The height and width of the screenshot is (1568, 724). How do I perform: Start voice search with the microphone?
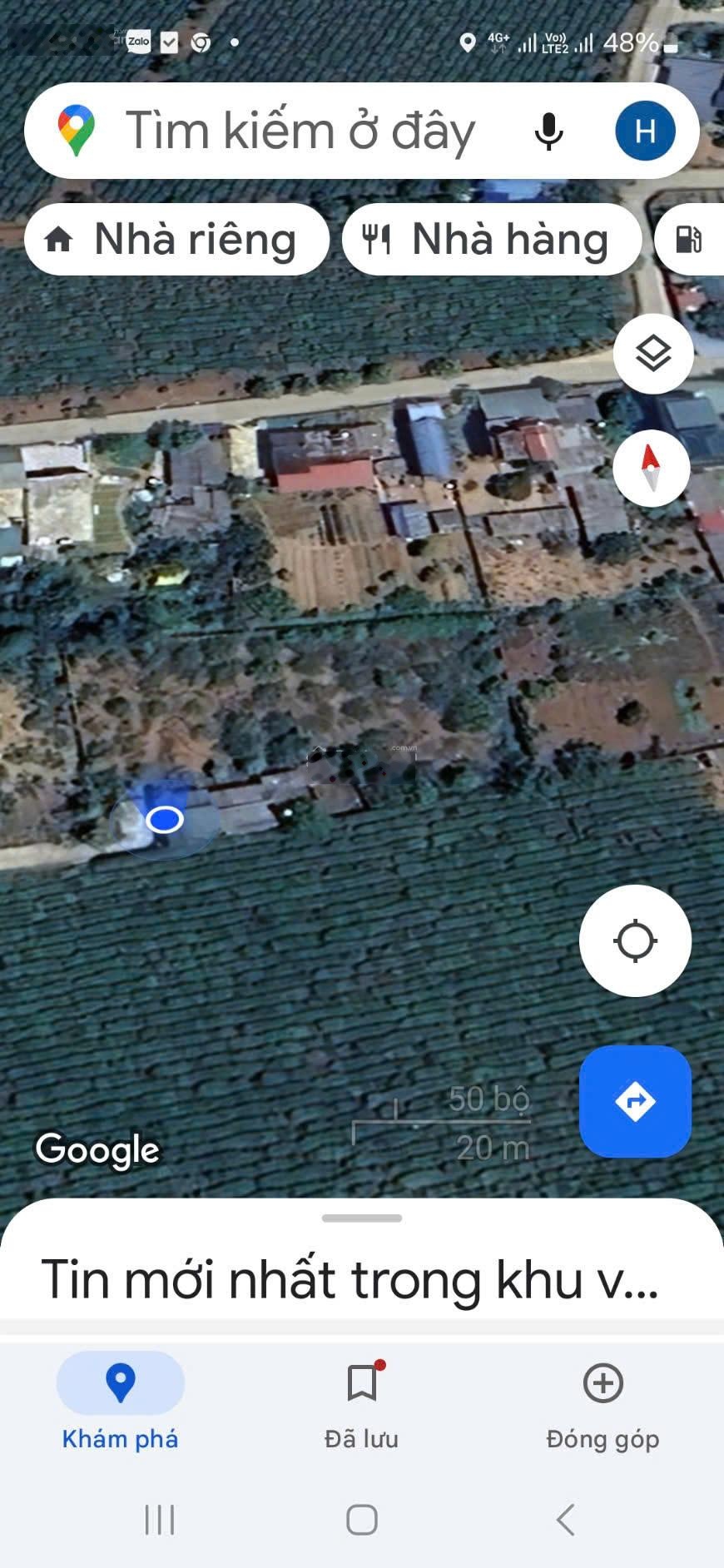point(548,131)
